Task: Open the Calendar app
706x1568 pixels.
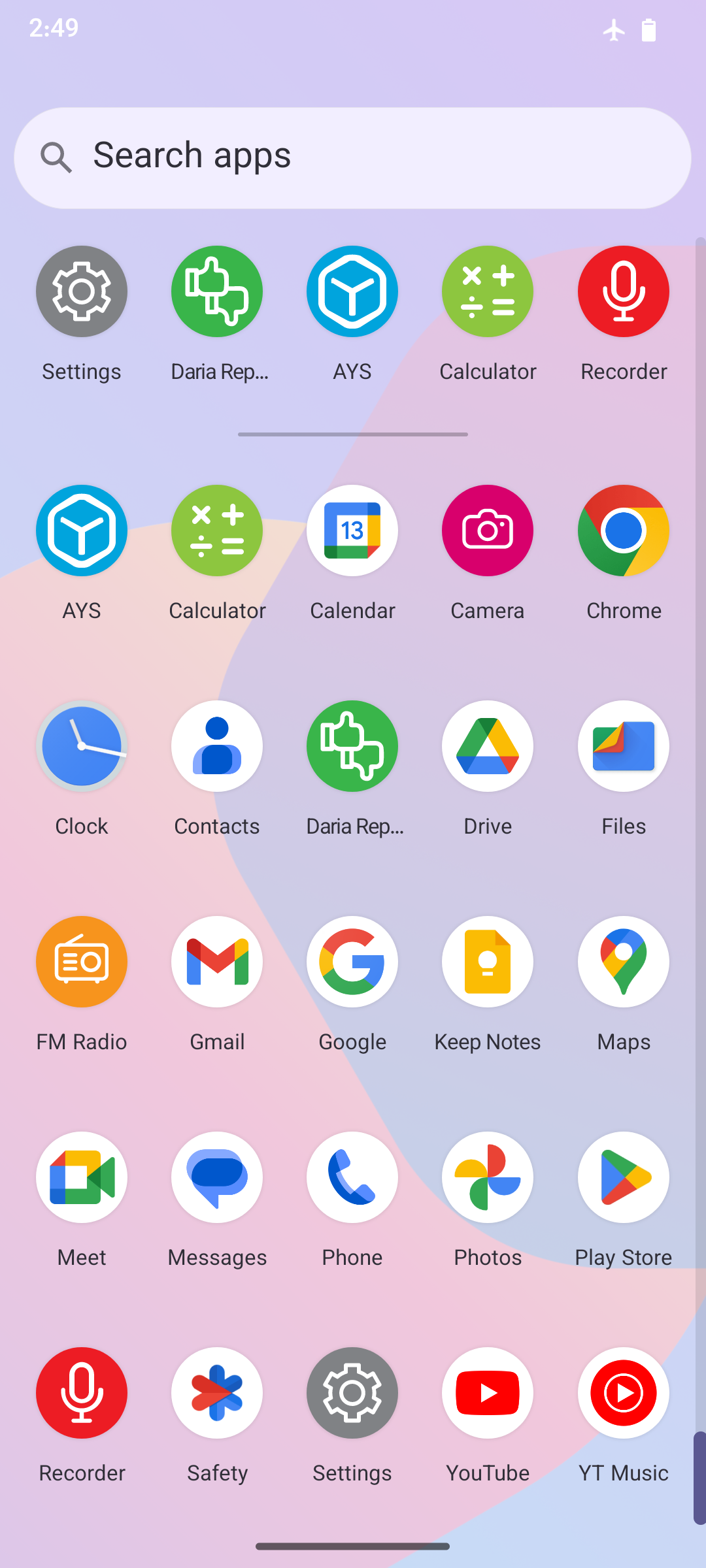Action: (x=352, y=531)
